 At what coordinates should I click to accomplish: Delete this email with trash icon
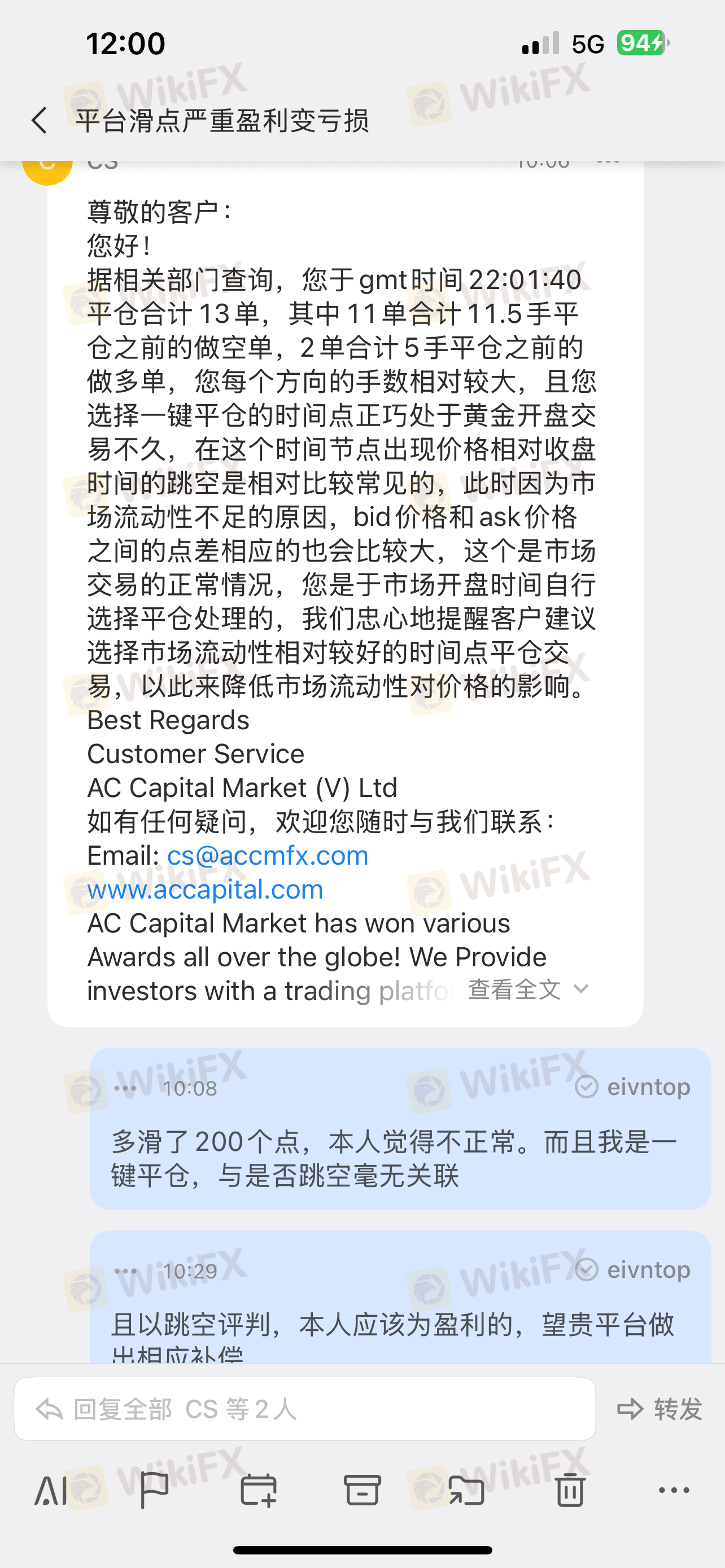[570, 1490]
